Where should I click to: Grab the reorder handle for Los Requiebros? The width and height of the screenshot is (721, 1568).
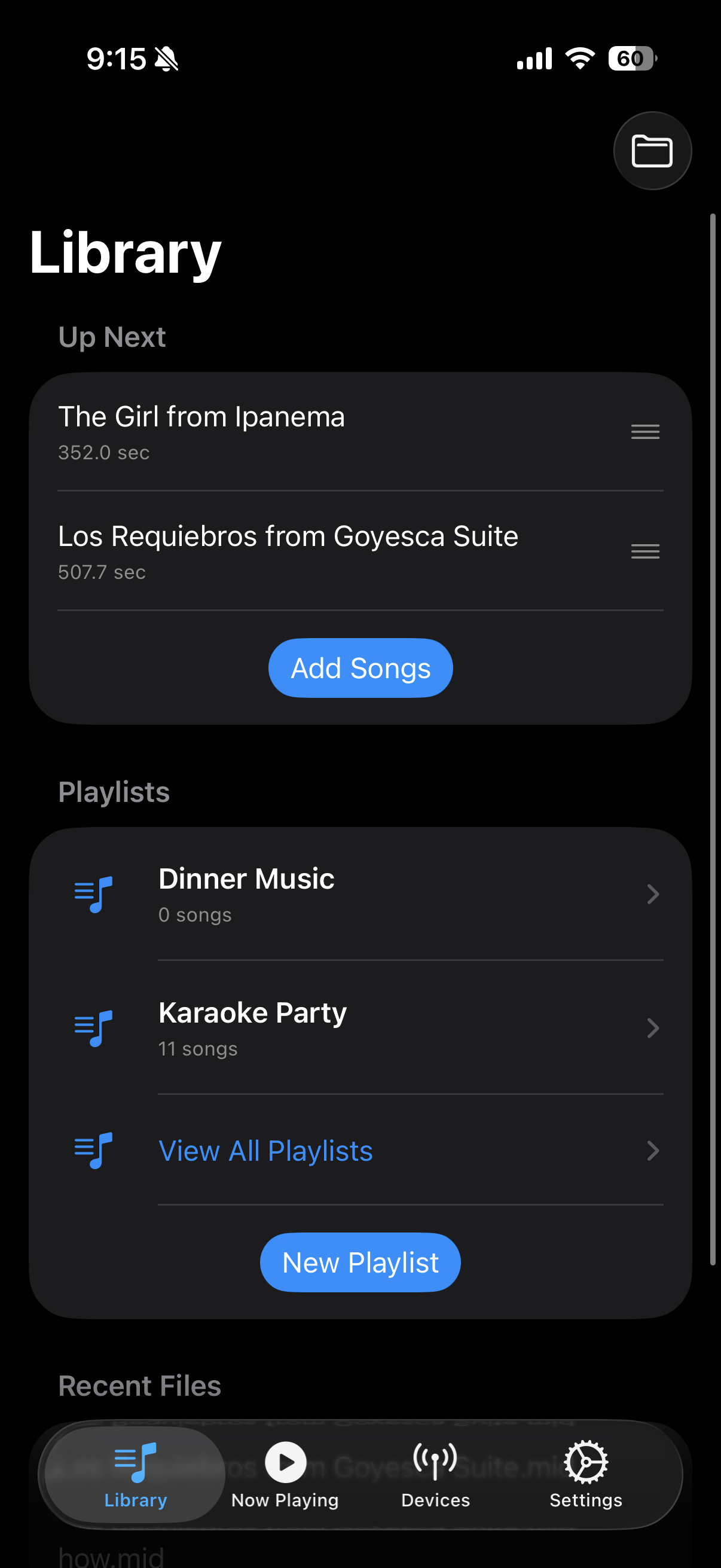645,550
